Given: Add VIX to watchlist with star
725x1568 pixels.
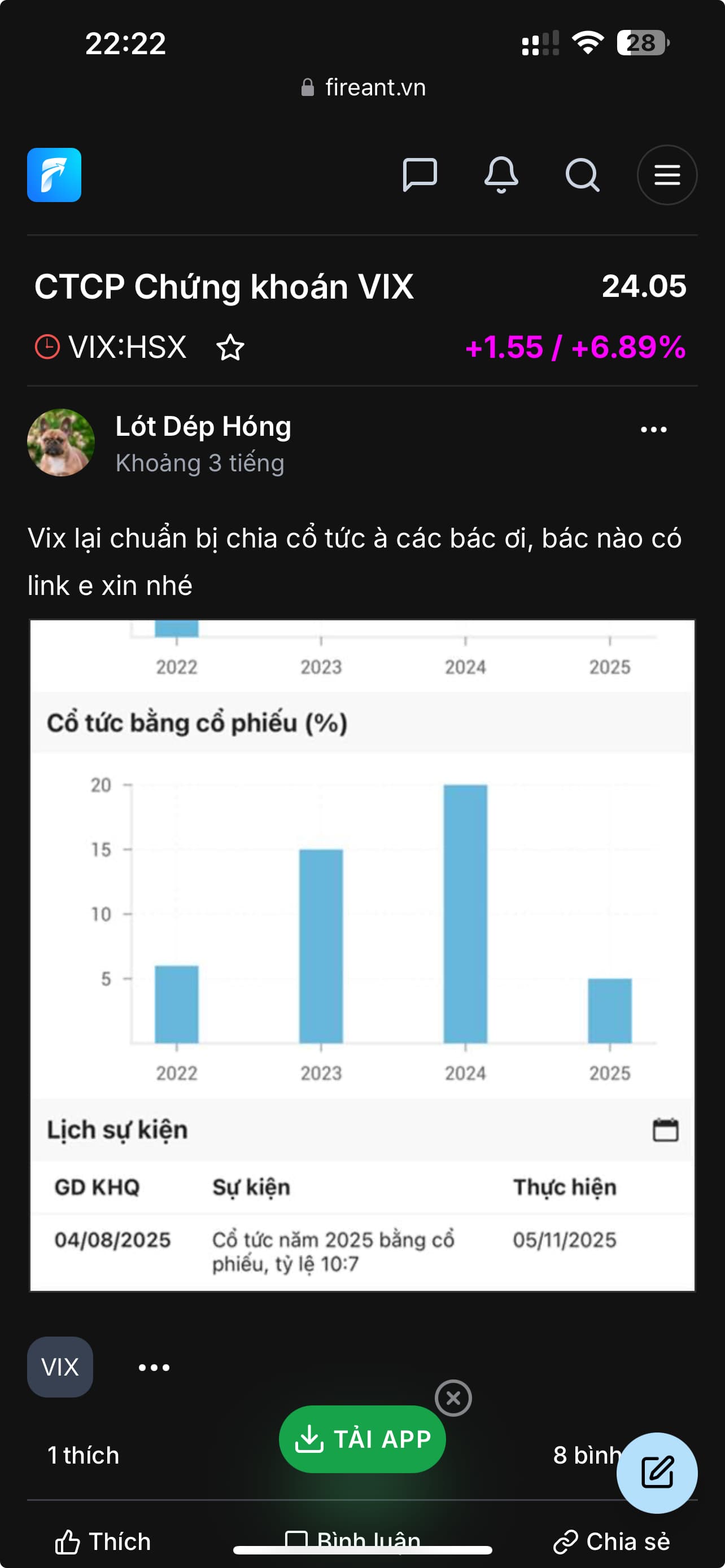Looking at the screenshot, I should (230, 348).
